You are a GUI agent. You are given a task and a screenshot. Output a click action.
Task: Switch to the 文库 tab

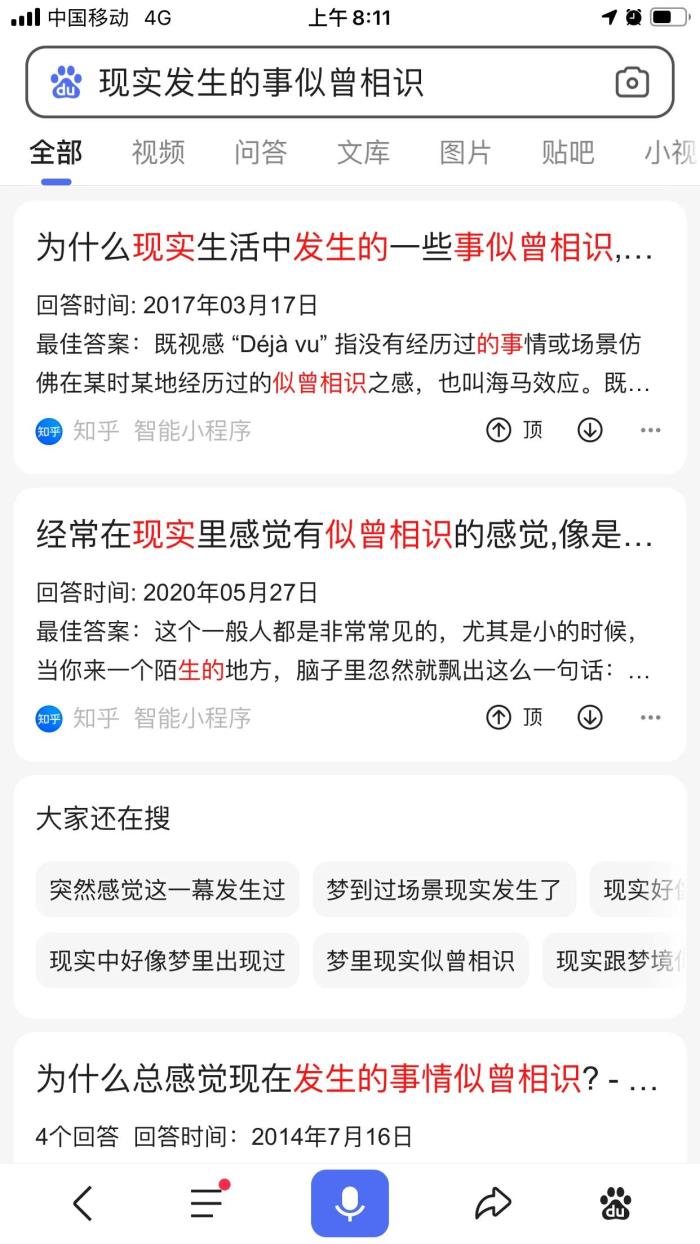click(x=363, y=152)
